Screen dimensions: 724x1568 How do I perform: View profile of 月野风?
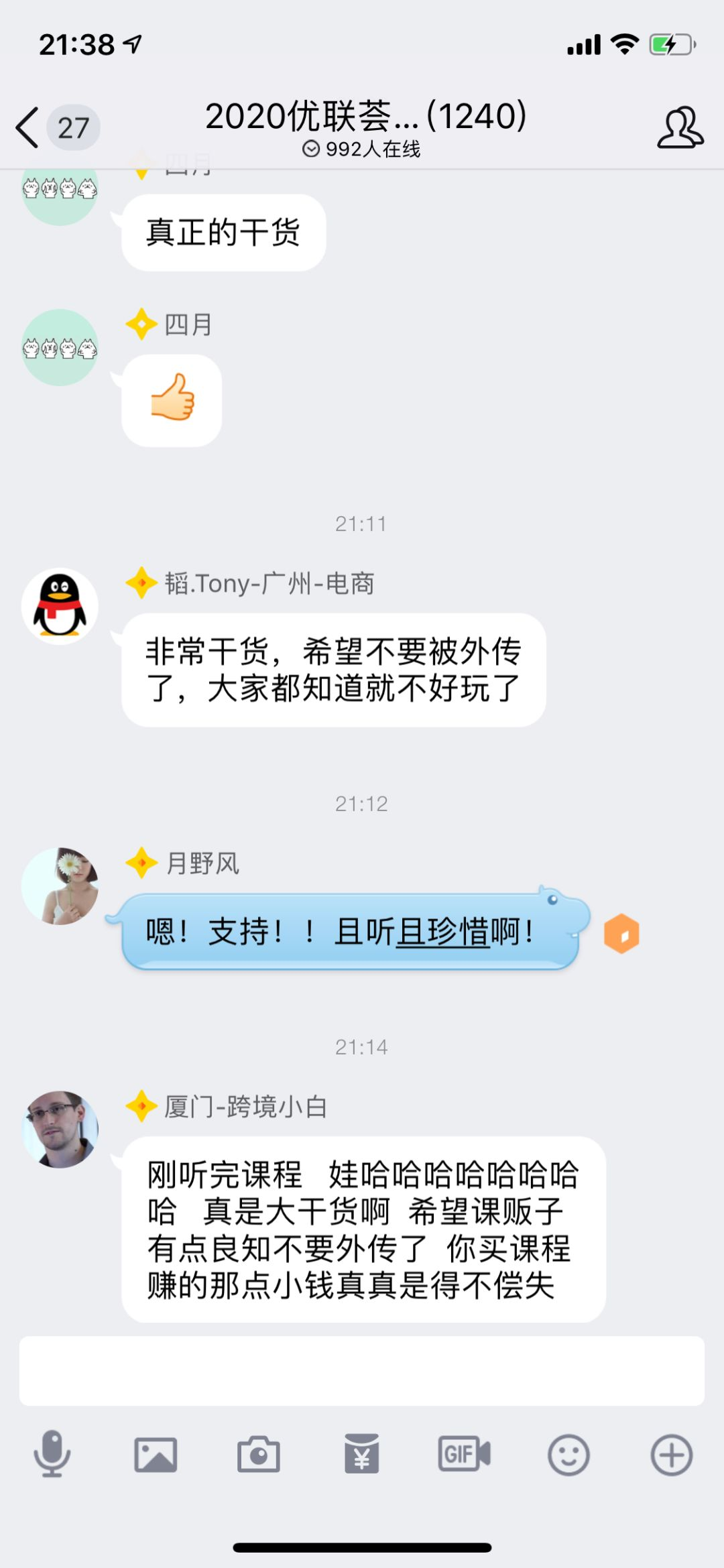60,886
